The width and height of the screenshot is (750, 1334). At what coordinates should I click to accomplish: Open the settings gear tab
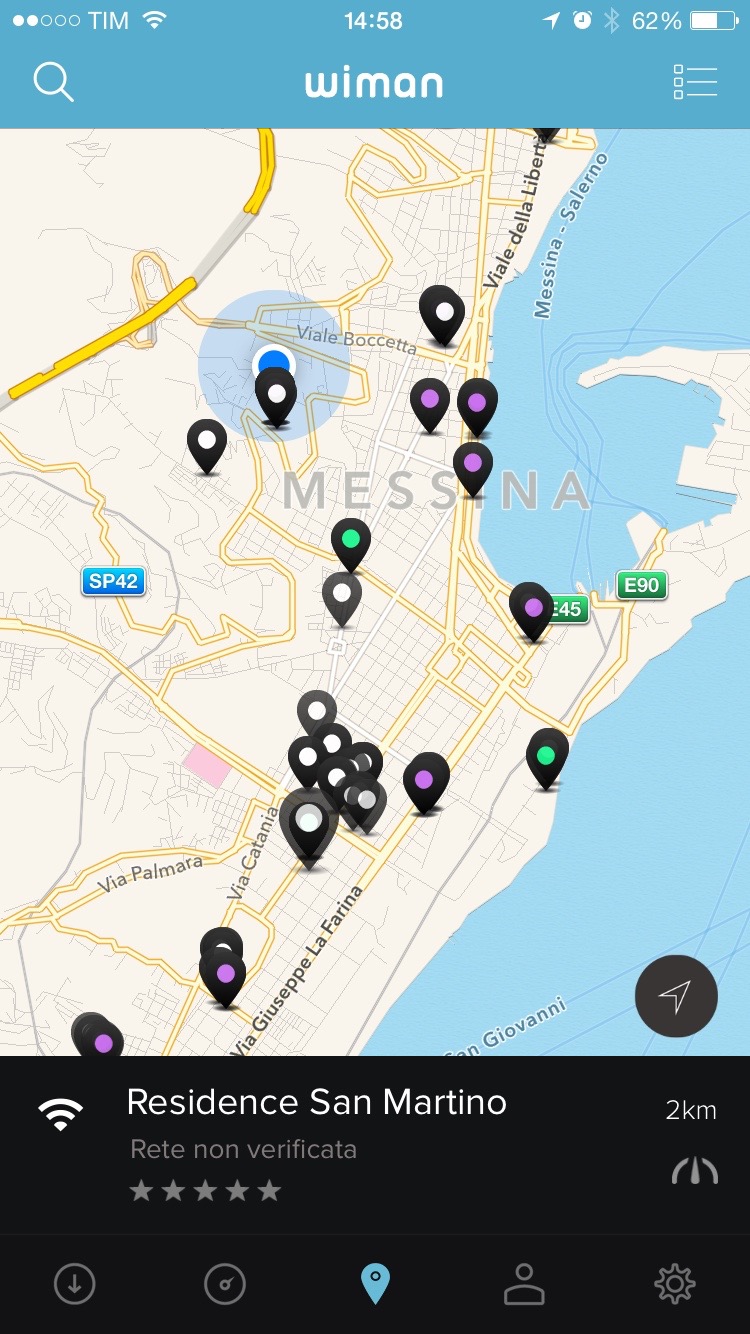click(x=675, y=1284)
